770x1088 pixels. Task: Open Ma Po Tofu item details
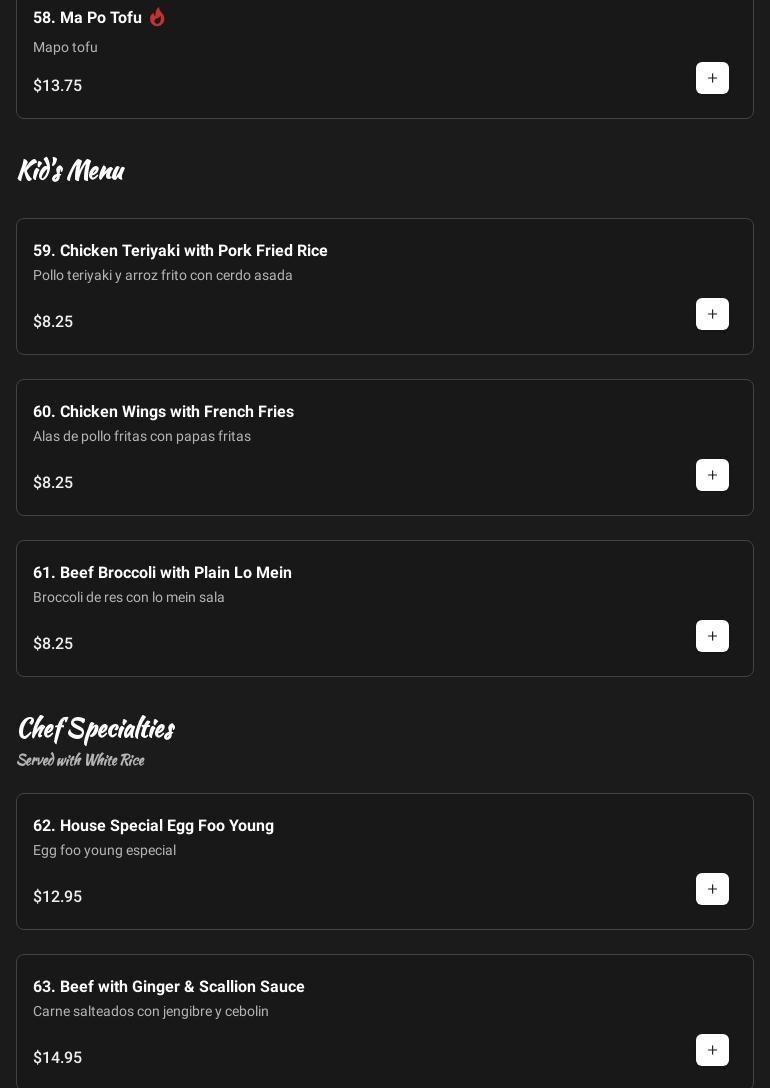(87, 18)
